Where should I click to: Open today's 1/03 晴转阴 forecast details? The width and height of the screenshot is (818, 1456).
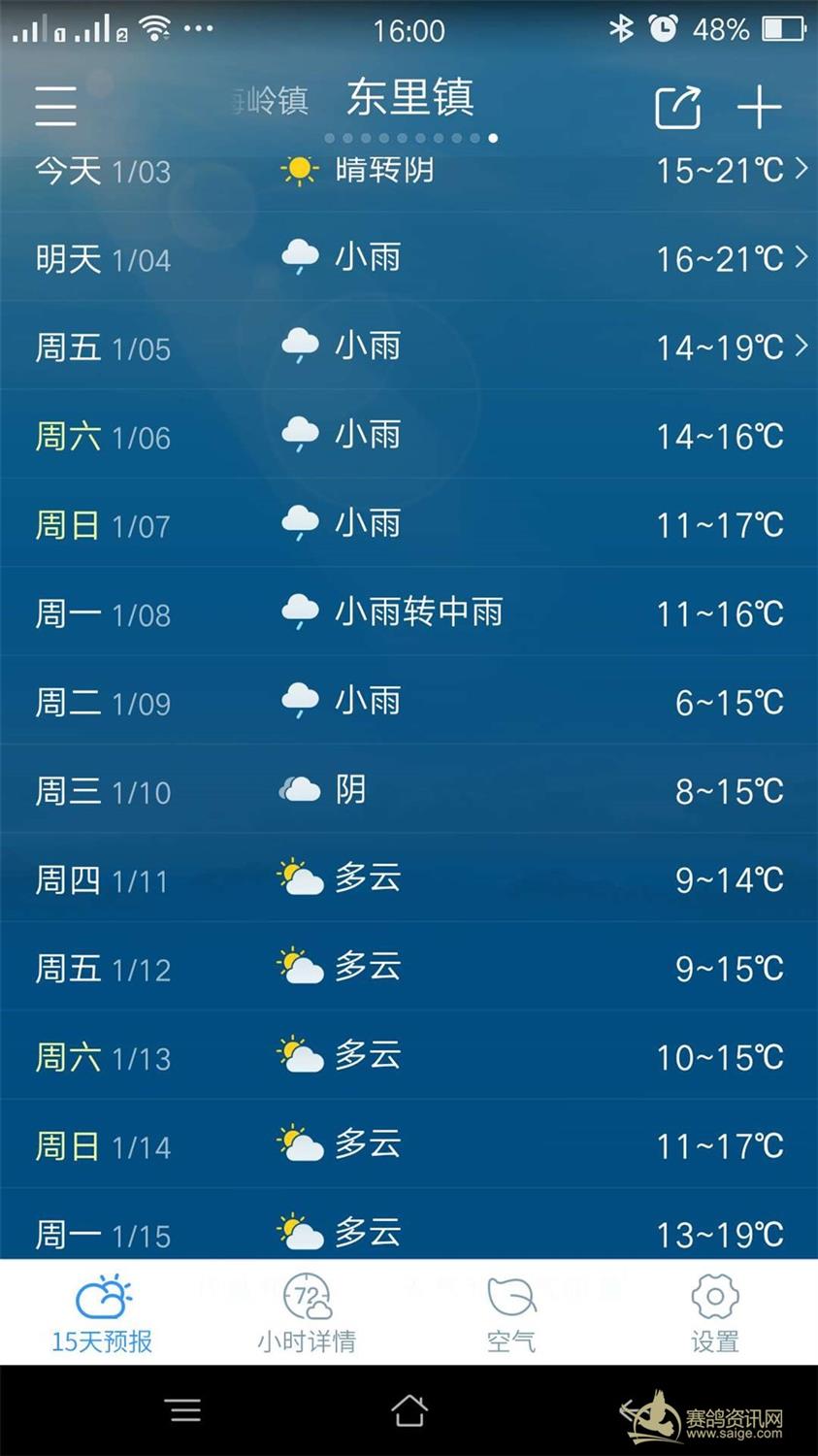coord(408,171)
